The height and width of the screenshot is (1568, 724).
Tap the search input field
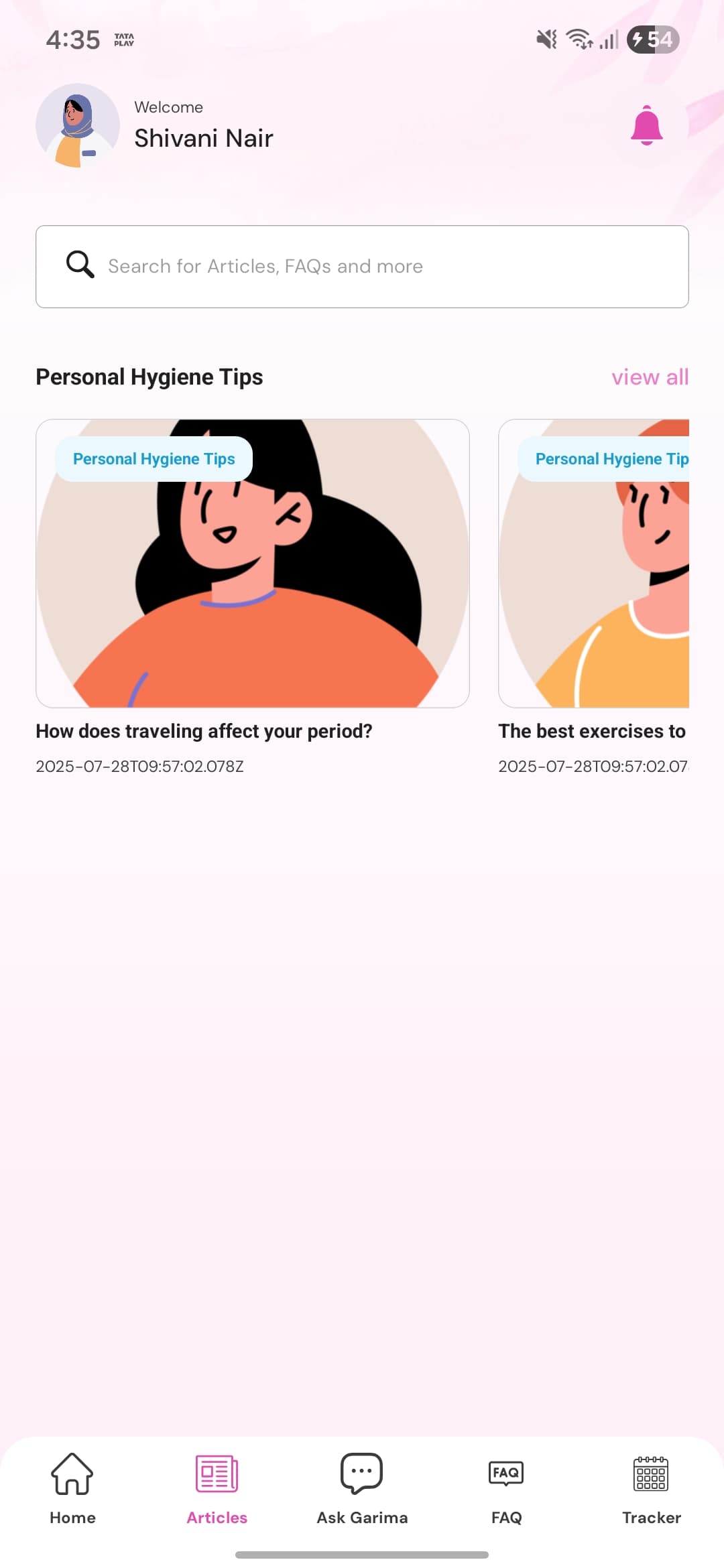click(x=362, y=265)
